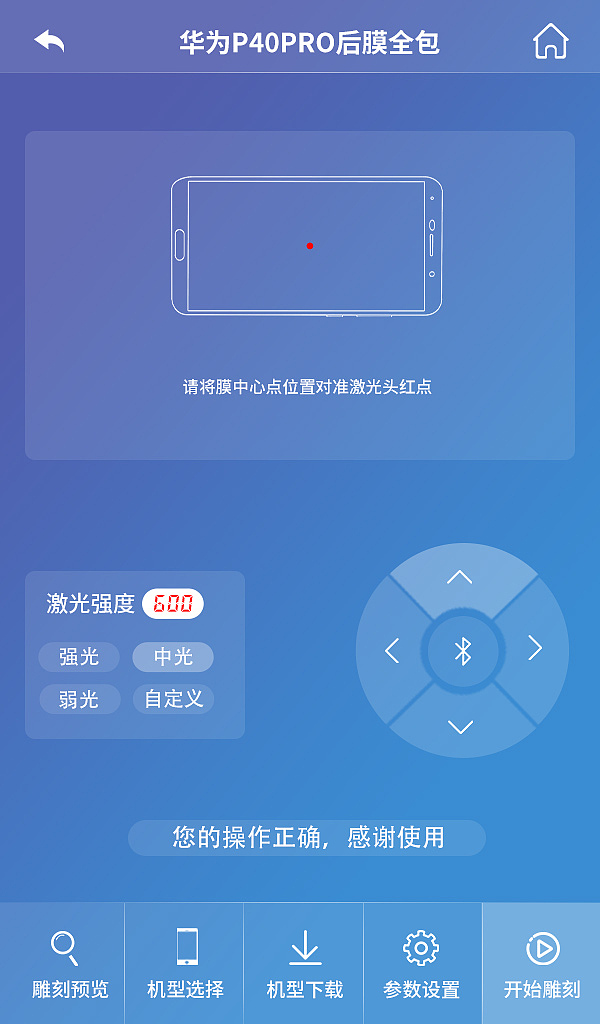Select 强光 laser strength
Viewport: 600px width, 1024px height.
(79, 657)
